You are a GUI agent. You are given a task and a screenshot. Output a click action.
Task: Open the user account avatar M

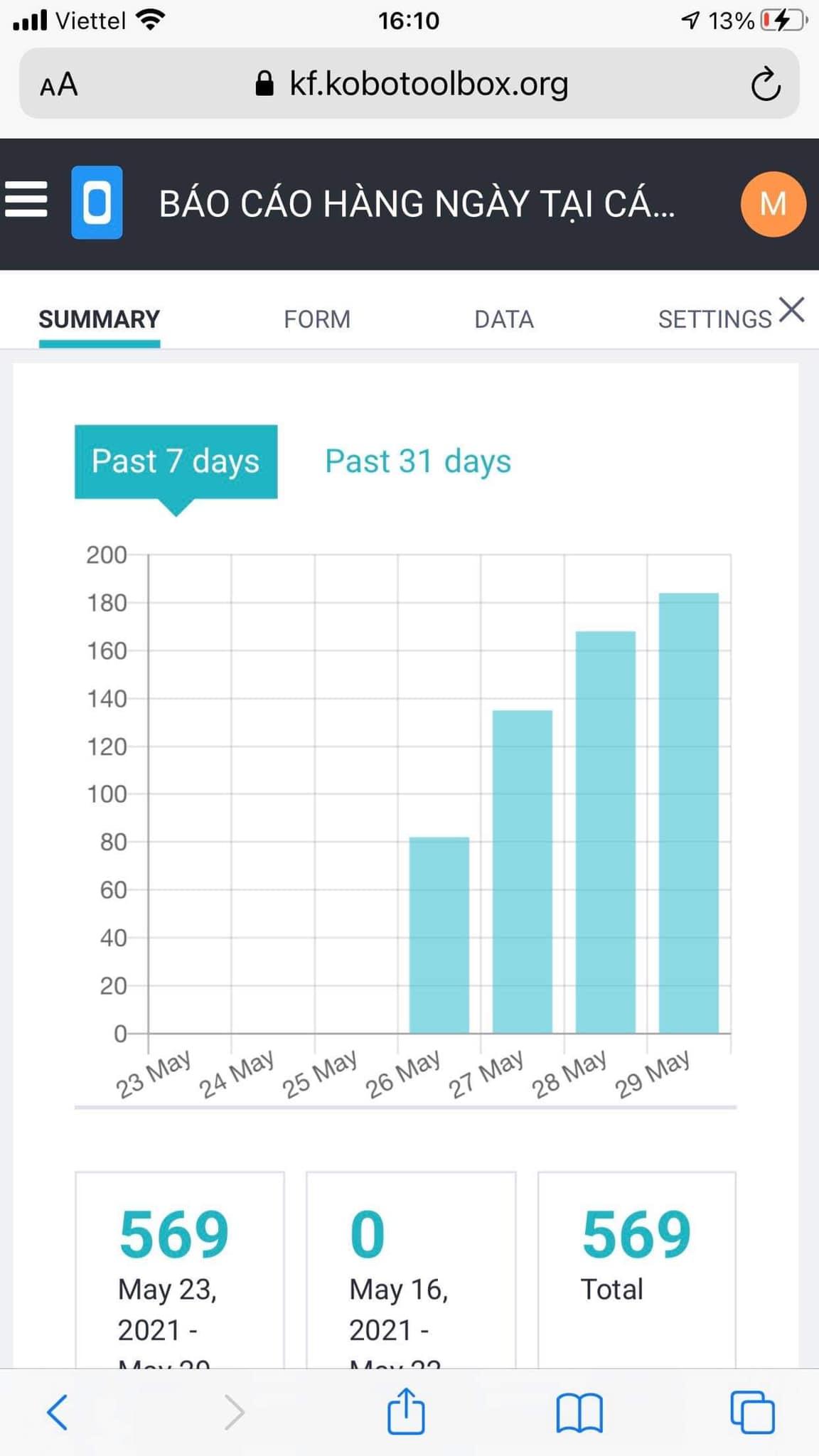click(773, 204)
